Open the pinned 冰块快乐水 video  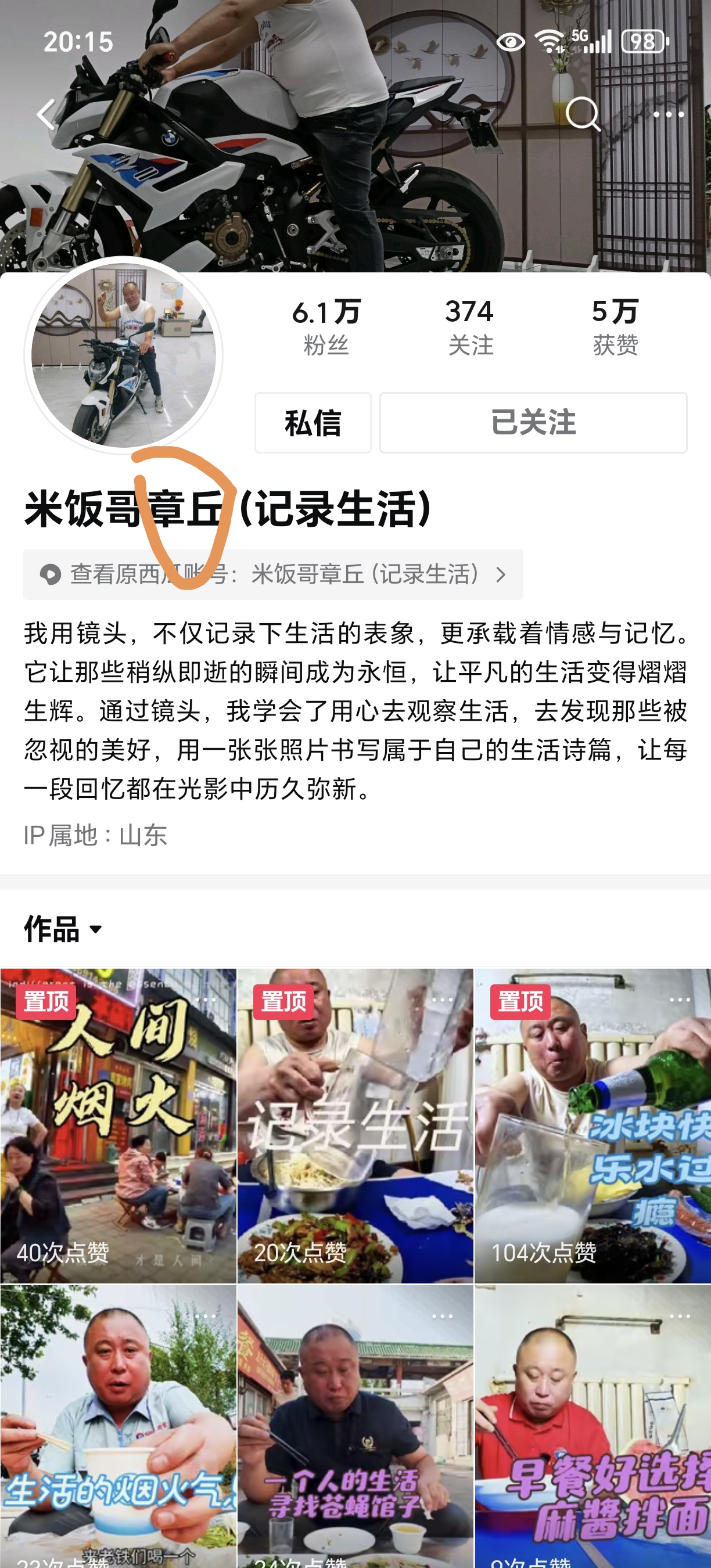pos(592,1126)
